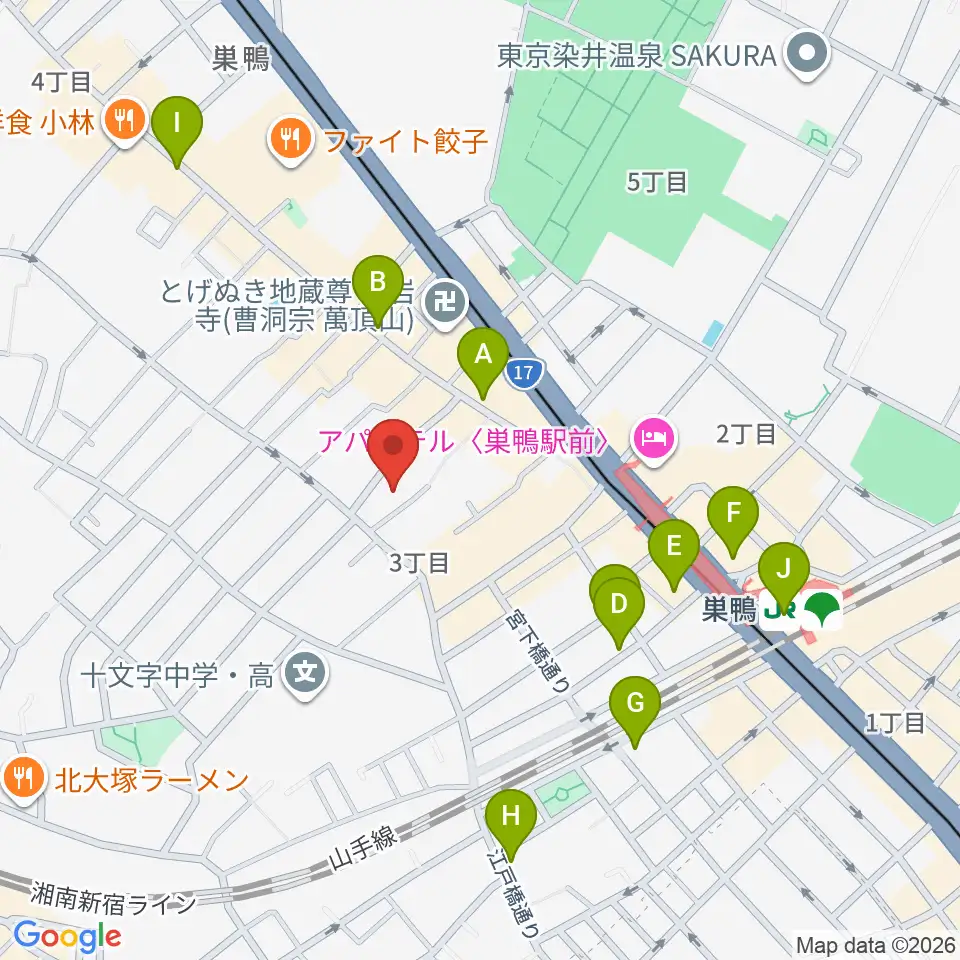The height and width of the screenshot is (960, 960).
Task: Tap the red location pin
Action: (x=392, y=454)
